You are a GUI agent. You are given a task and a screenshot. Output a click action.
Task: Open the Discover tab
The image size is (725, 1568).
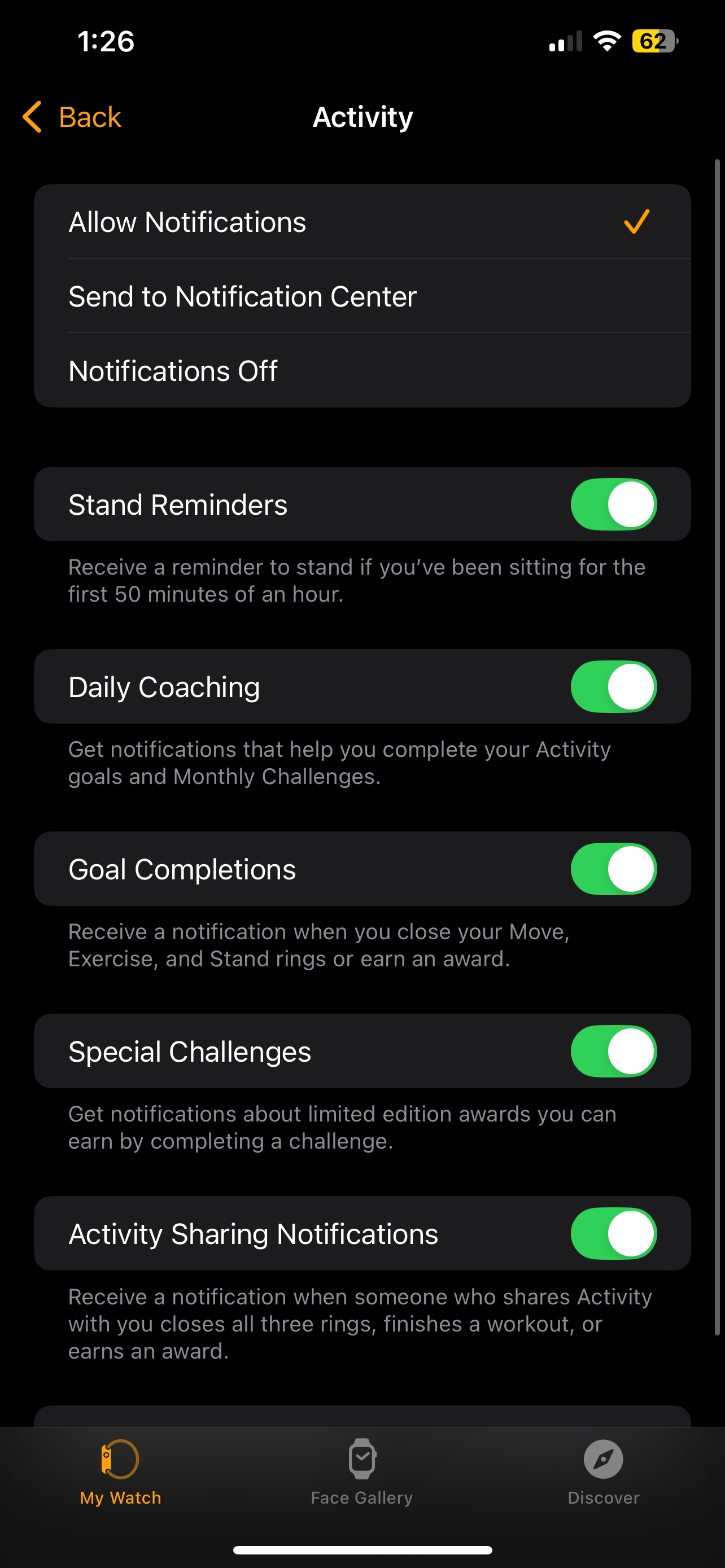click(x=602, y=1472)
